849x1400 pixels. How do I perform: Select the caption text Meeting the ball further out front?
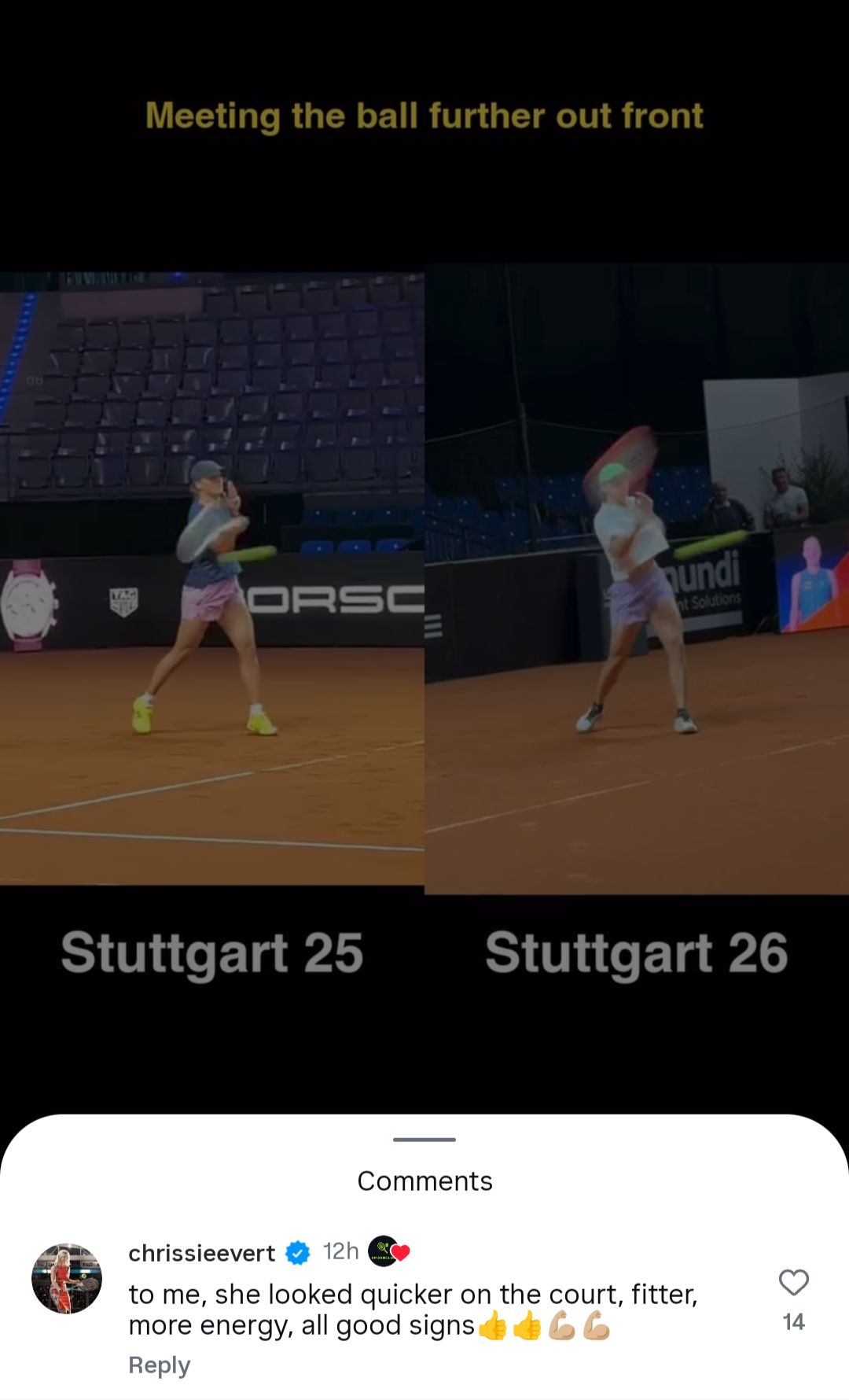coord(424,116)
